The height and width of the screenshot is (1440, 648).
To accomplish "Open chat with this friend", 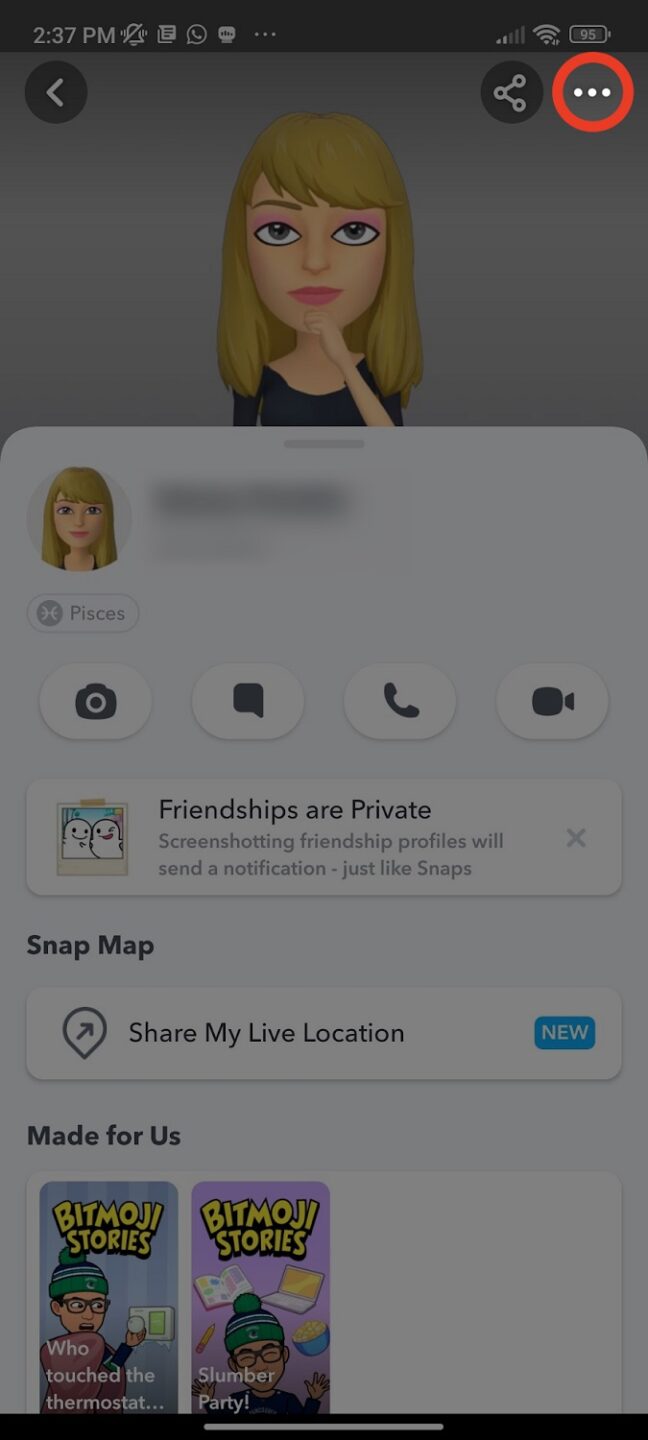I will pyautogui.click(x=248, y=702).
